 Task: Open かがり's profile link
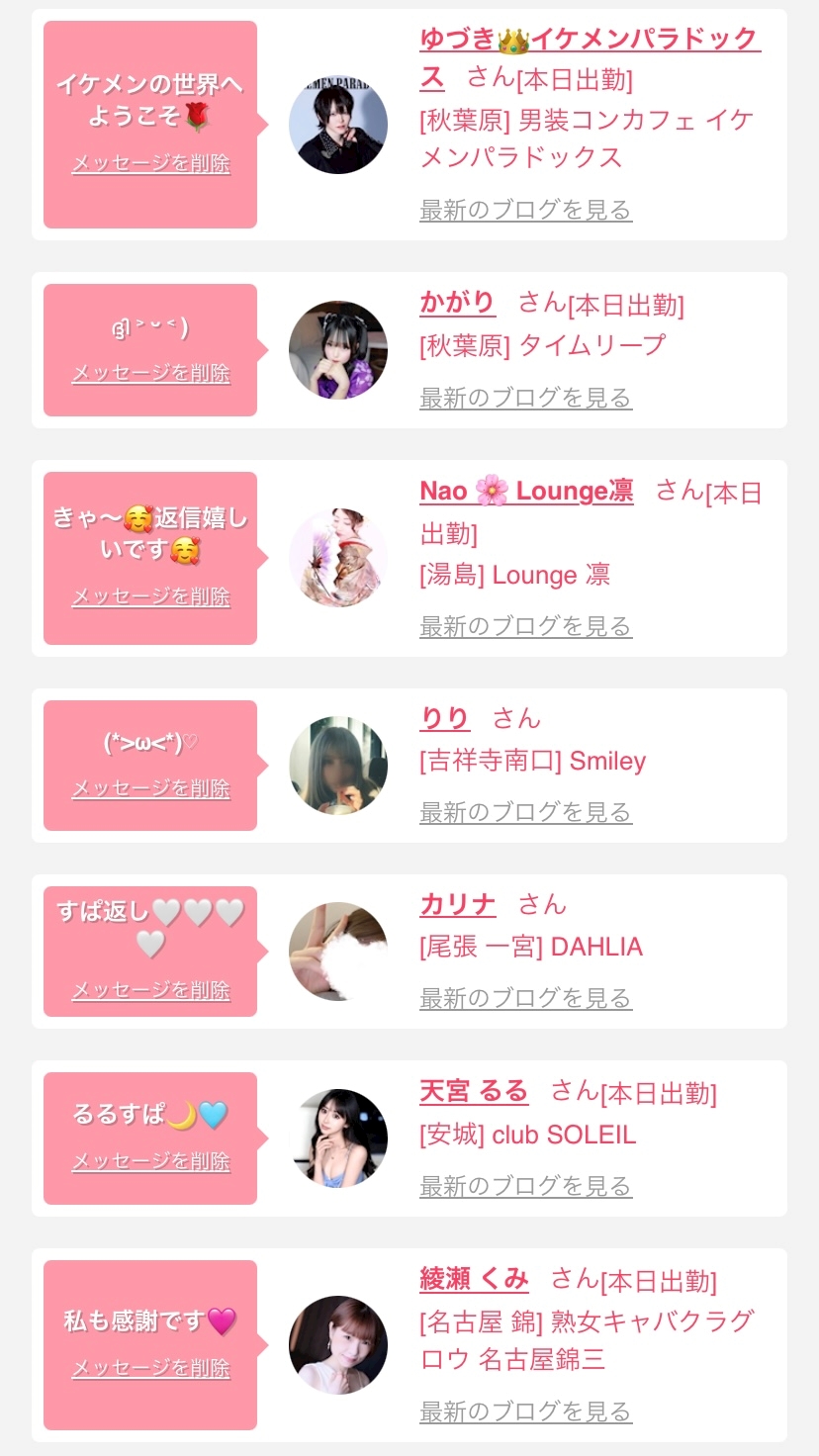pos(457,303)
